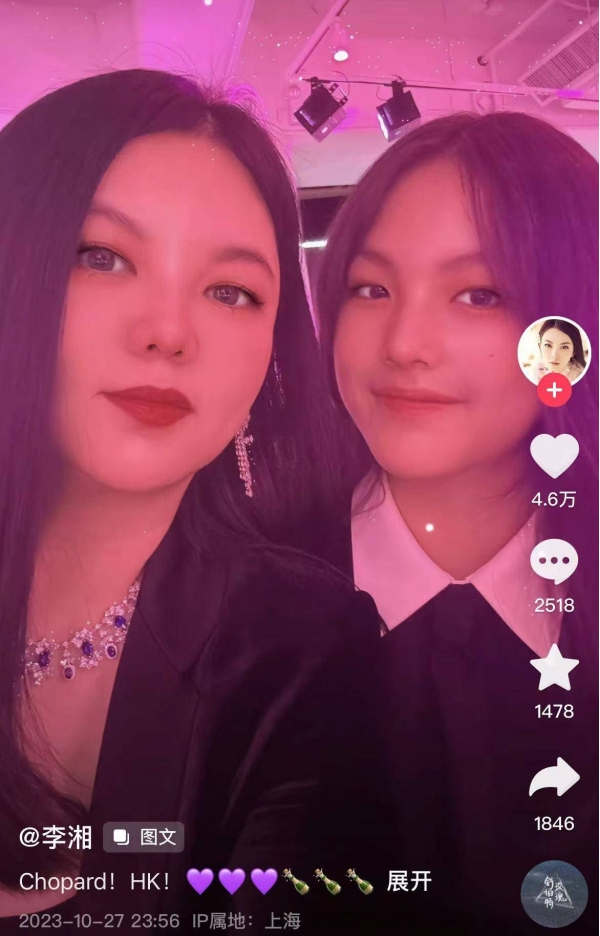Expand the caption with 展开
This screenshot has height=936, width=600.
(x=409, y=881)
